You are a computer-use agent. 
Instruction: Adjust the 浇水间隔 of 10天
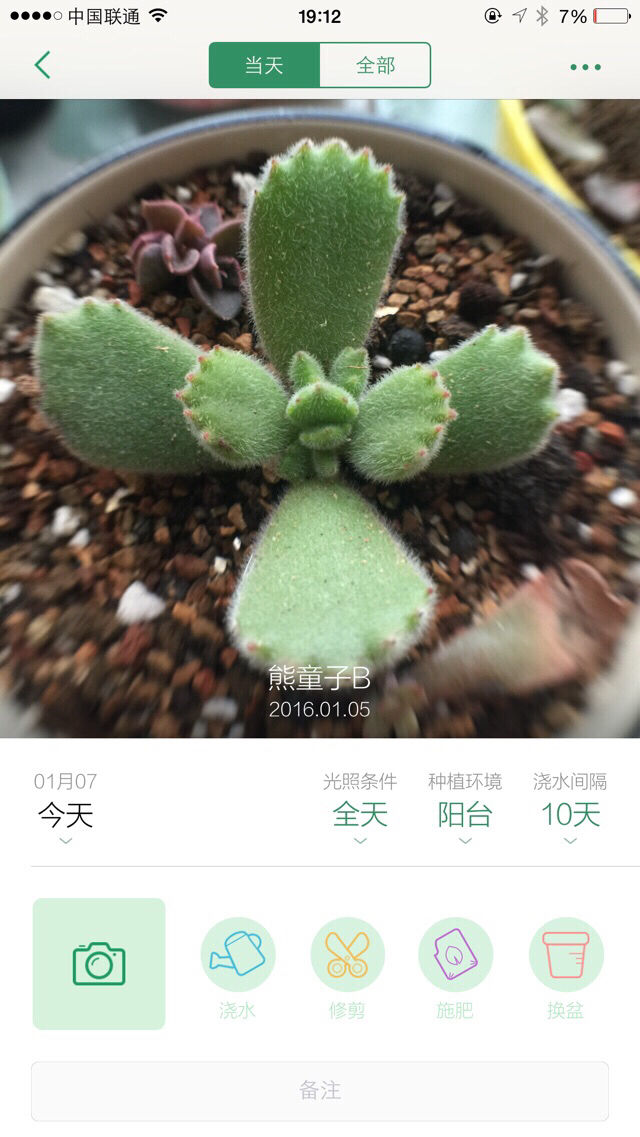pos(570,815)
